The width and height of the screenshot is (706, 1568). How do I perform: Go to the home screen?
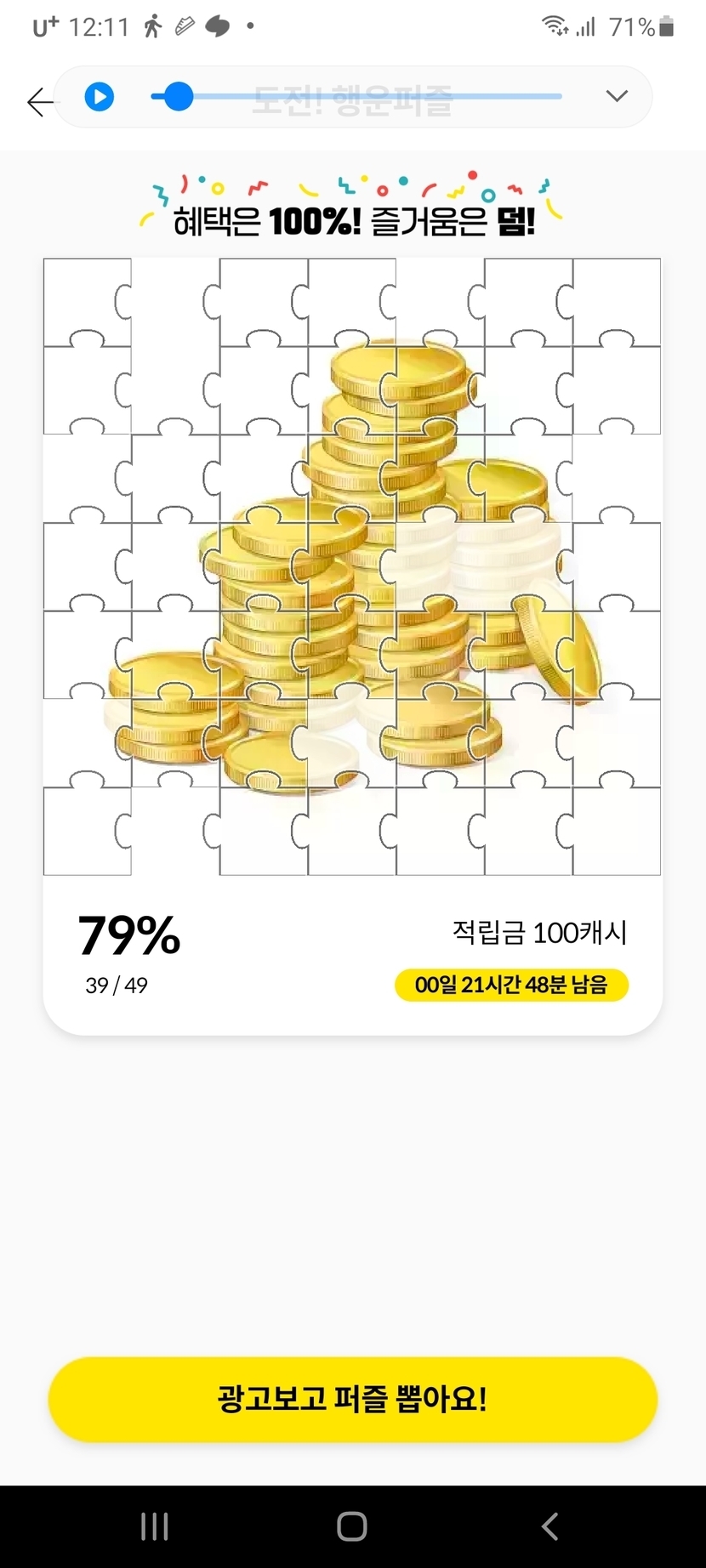click(x=352, y=1526)
